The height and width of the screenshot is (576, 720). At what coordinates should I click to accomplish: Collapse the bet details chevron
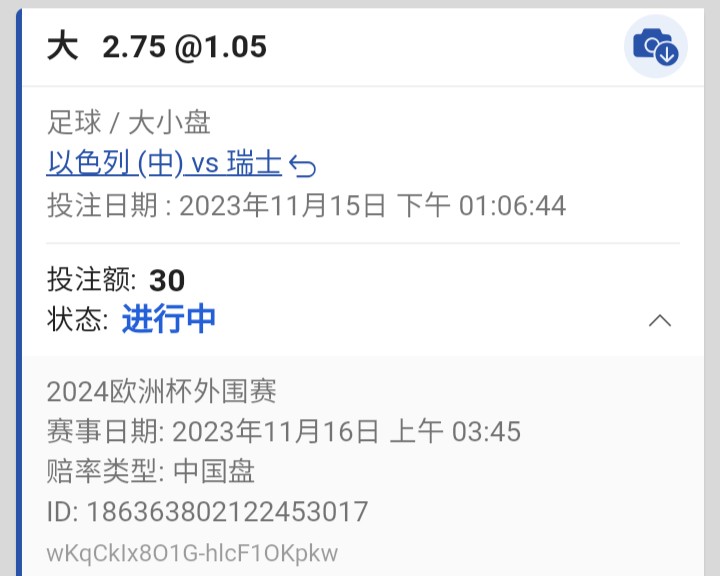click(660, 321)
